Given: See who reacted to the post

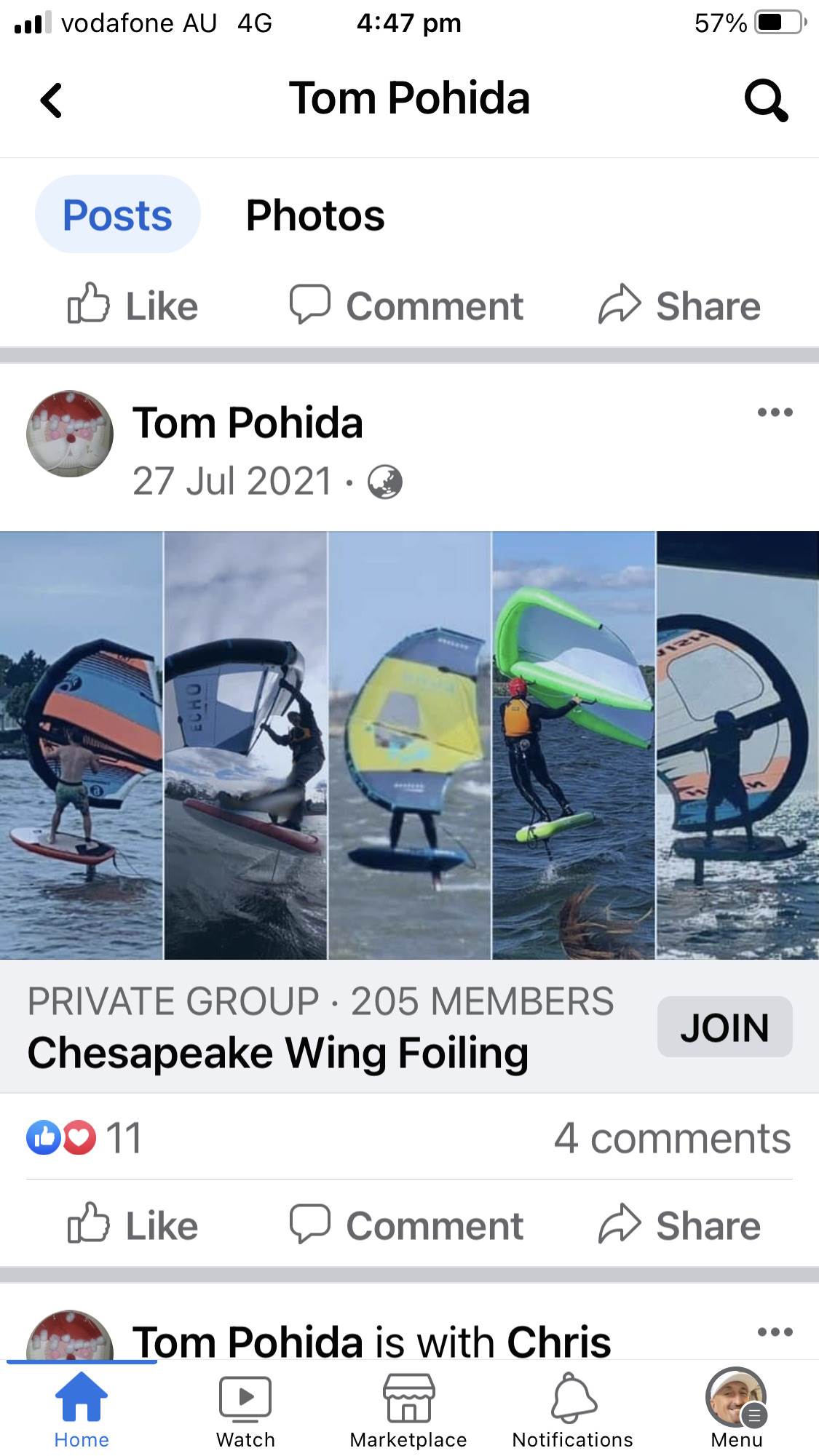Looking at the screenshot, I should click(x=84, y=1138).
